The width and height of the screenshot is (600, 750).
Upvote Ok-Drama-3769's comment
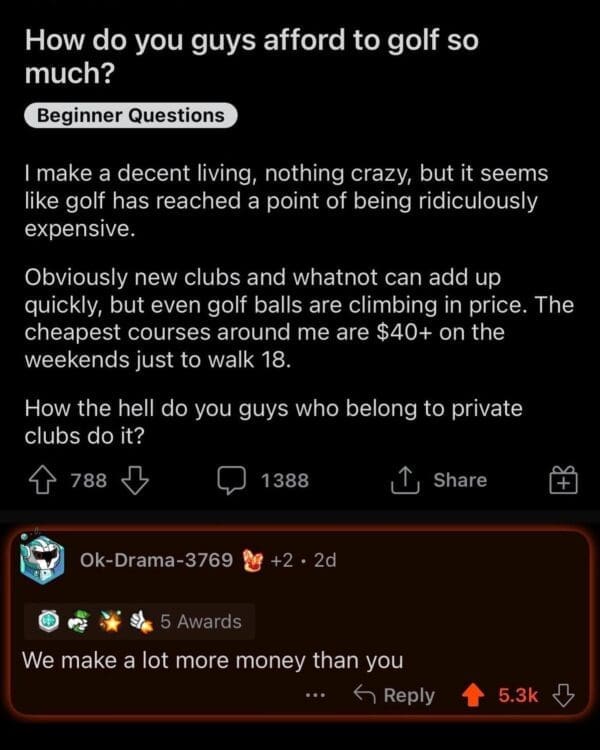(475, 695)
